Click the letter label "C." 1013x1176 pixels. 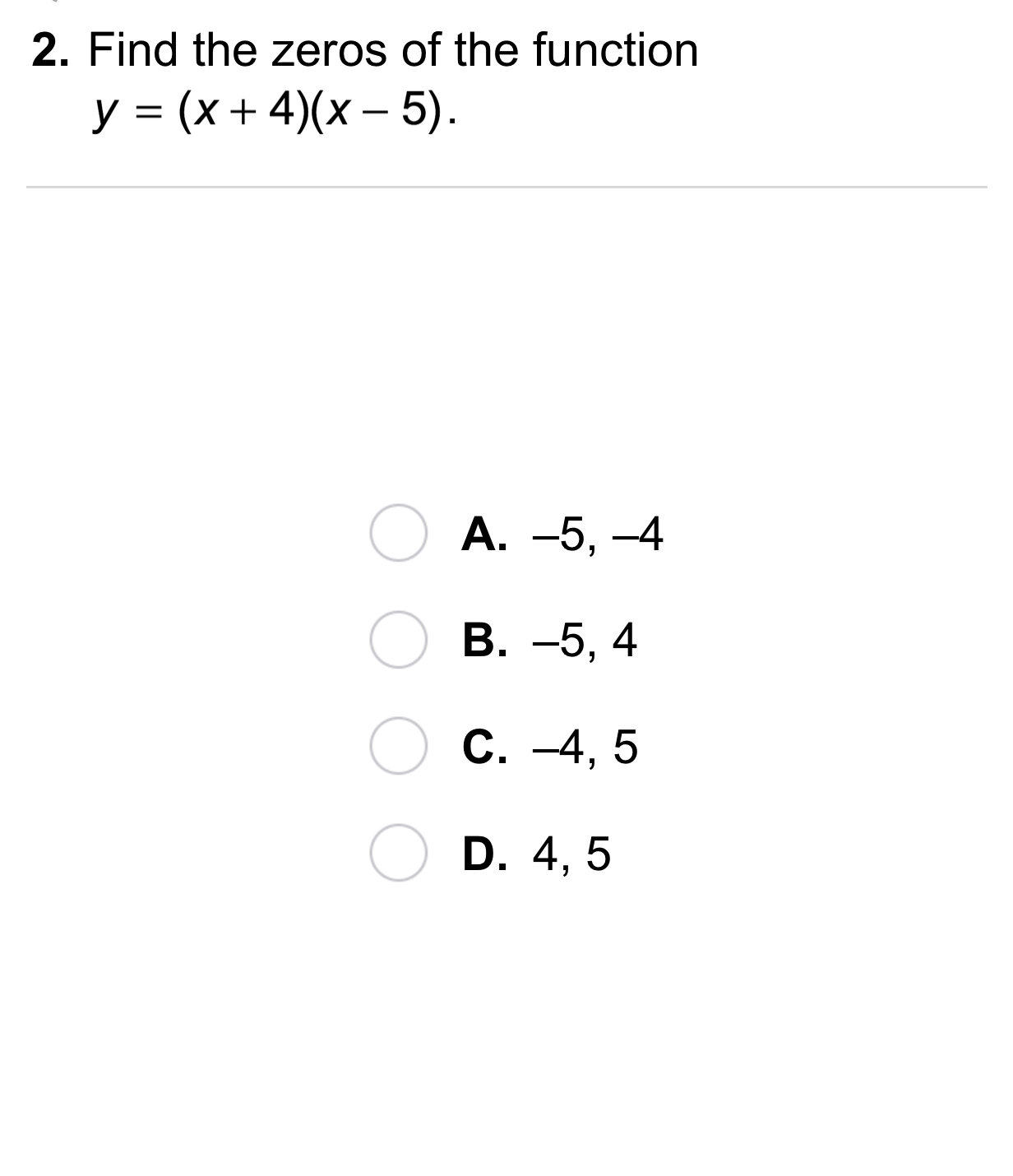click(x=487, y=748)
